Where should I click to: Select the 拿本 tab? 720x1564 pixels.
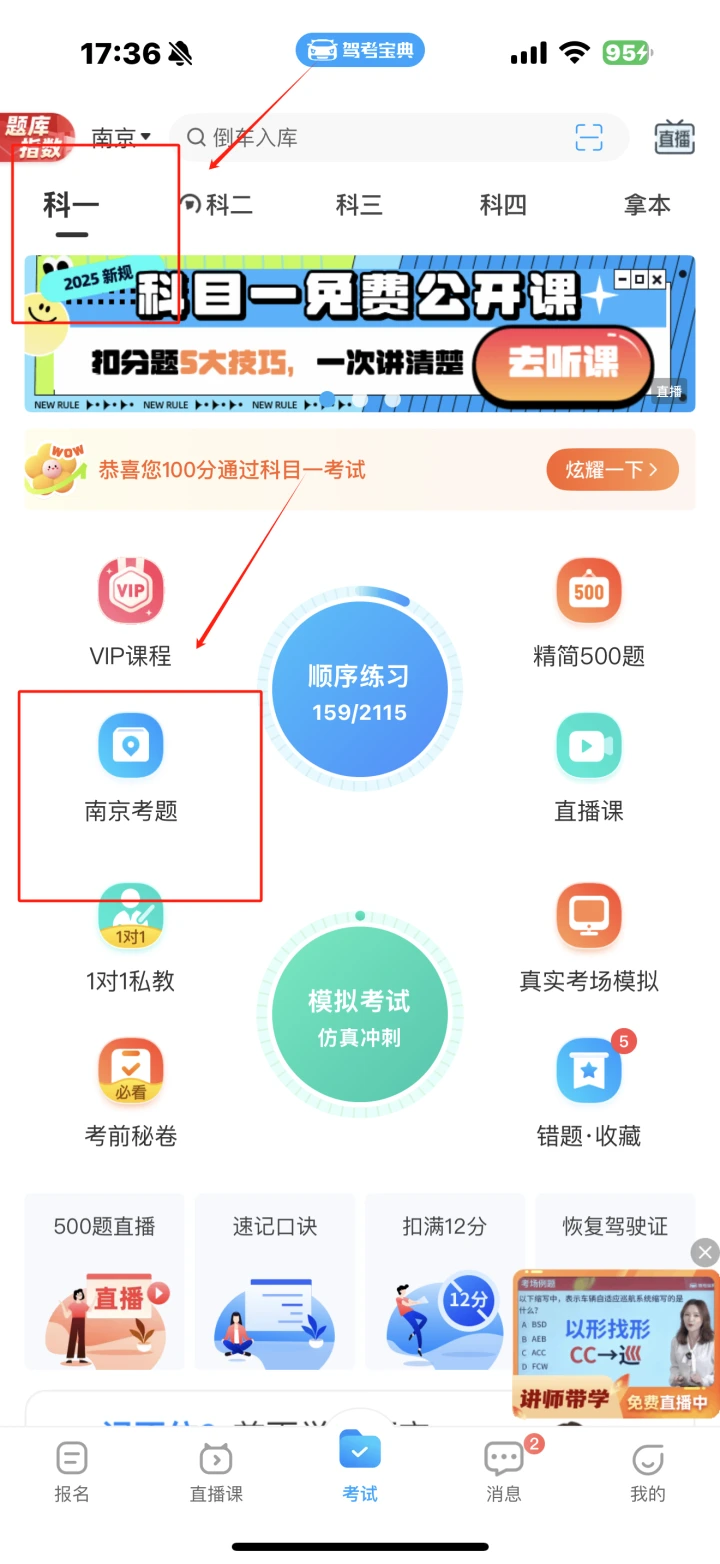[x=647, y=205]
